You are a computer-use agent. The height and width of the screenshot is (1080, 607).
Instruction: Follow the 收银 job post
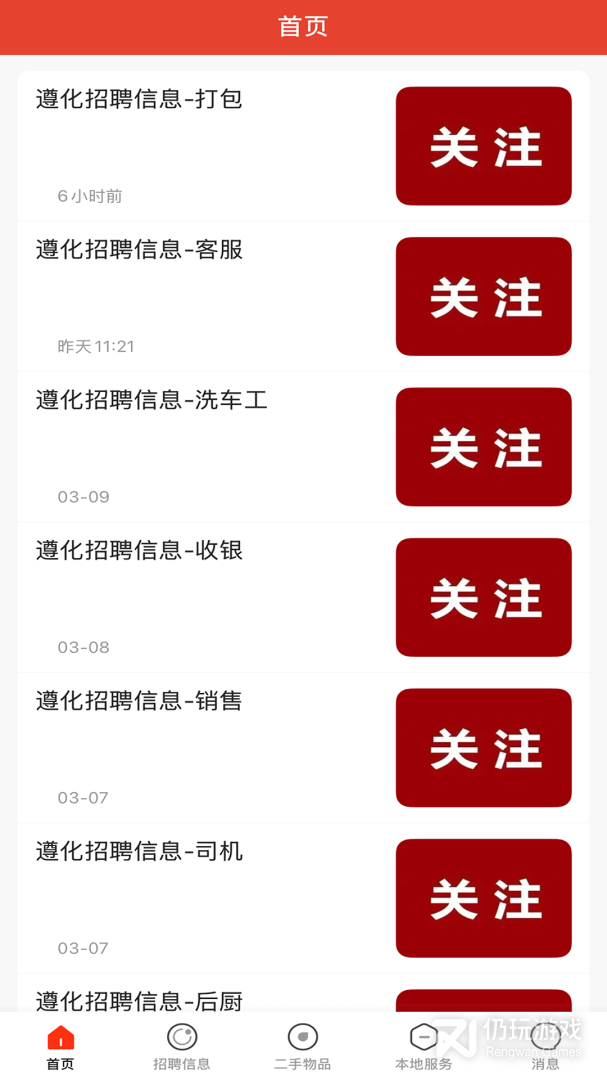point(483,597)
